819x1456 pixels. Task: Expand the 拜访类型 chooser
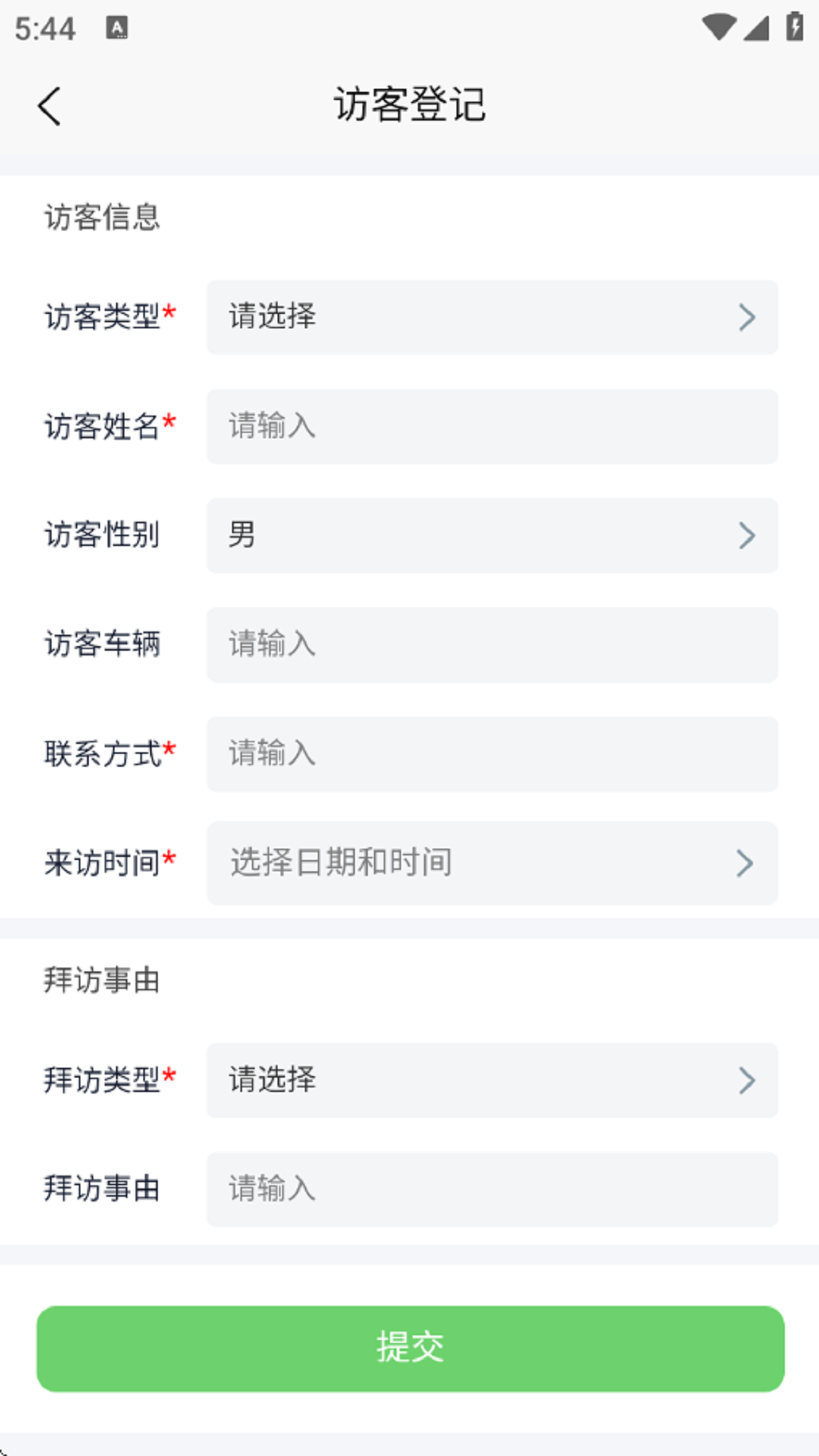point(492,1081)
